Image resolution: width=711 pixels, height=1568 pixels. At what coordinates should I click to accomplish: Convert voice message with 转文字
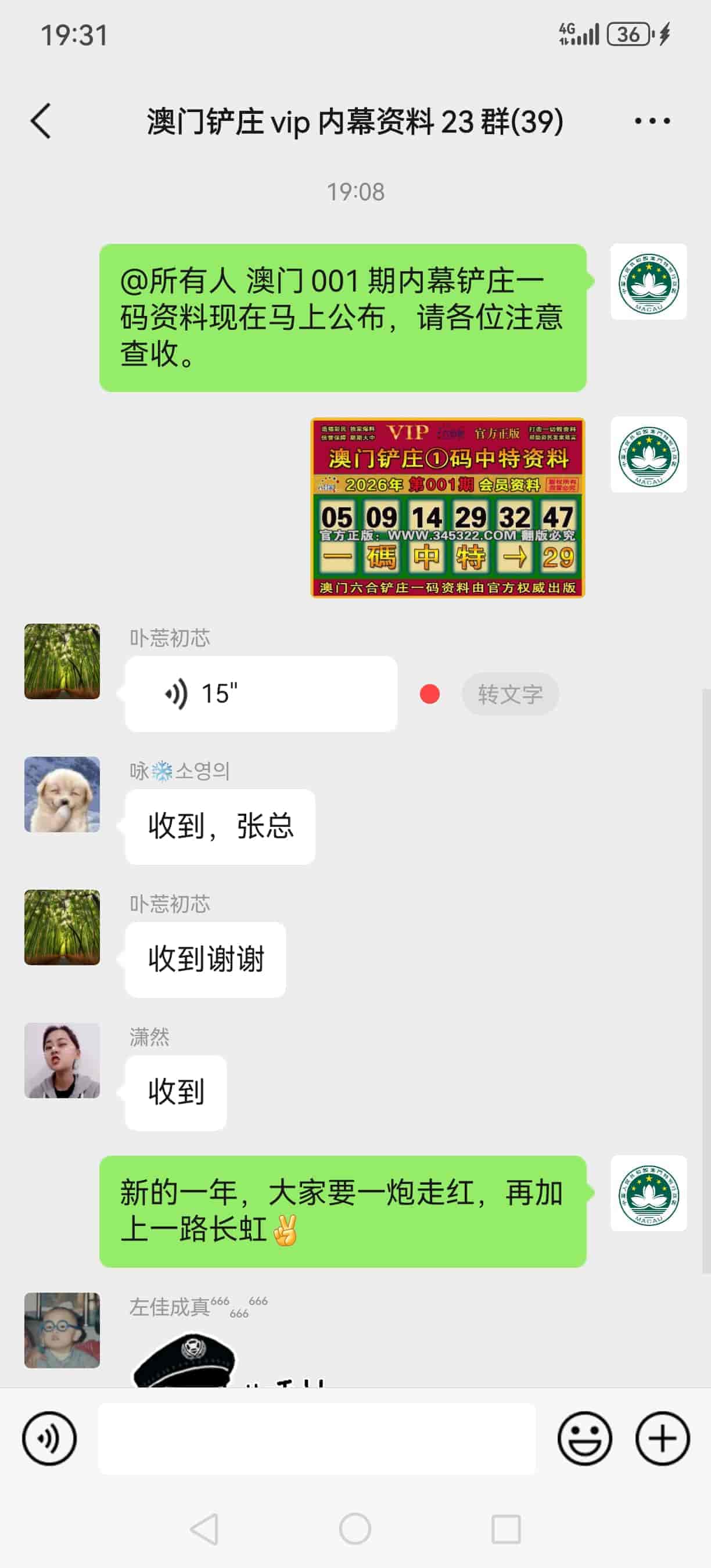(509, 694)
